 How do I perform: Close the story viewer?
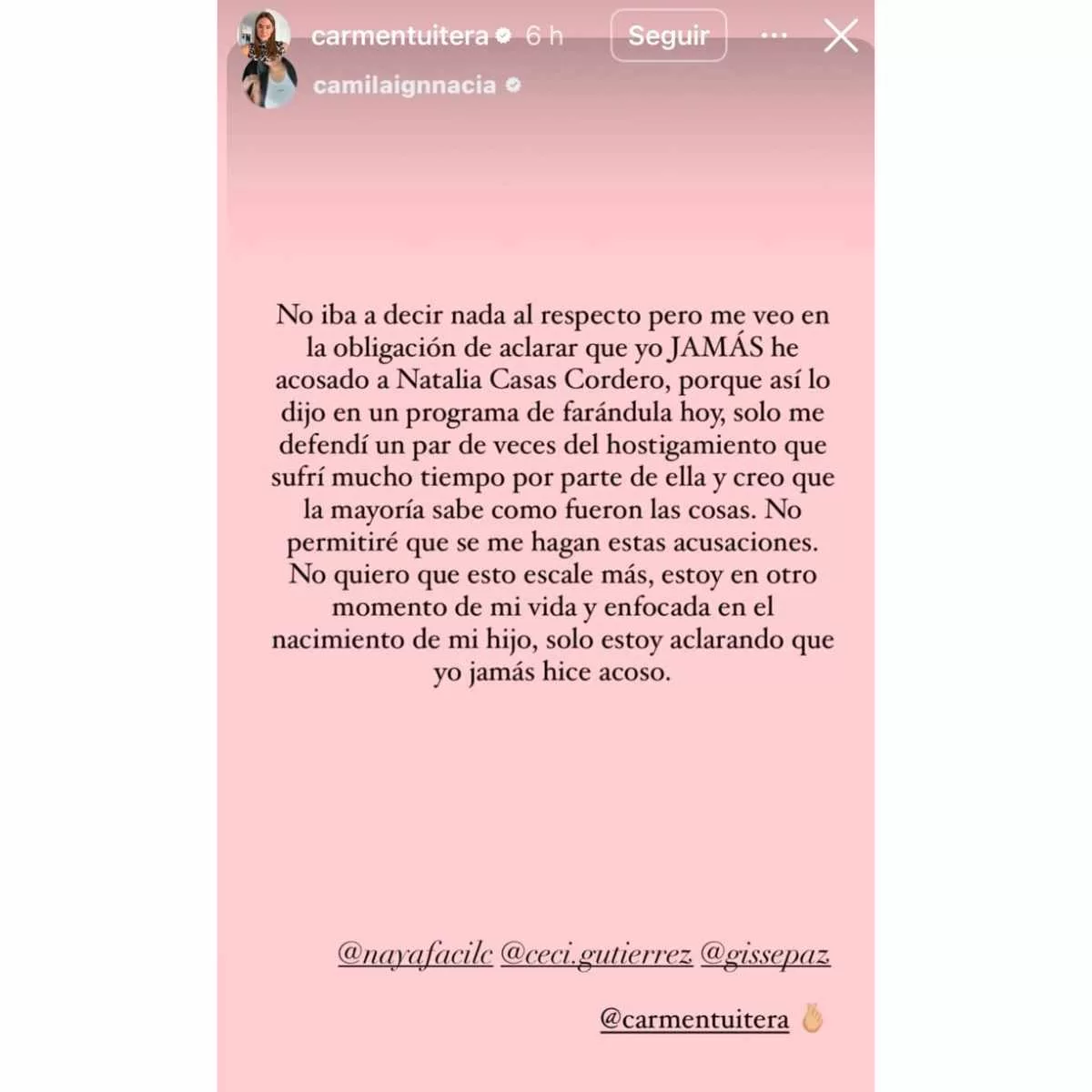pyautogui.click(x=840, y=36)
